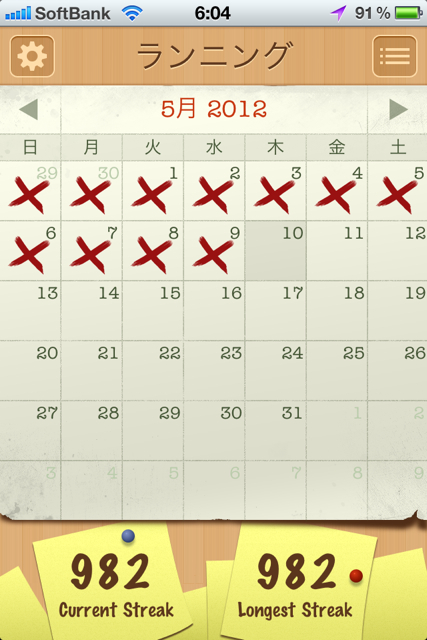The height and width of the screenshot is (640, 427).
Task: Toggle the X on May 6
Action: (30, 251)
